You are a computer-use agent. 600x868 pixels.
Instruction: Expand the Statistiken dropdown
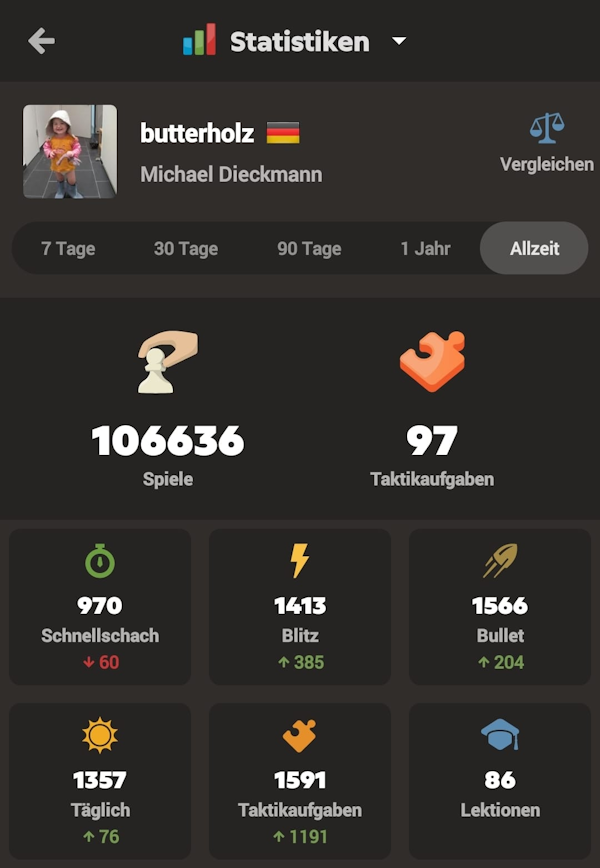(399, 42)
